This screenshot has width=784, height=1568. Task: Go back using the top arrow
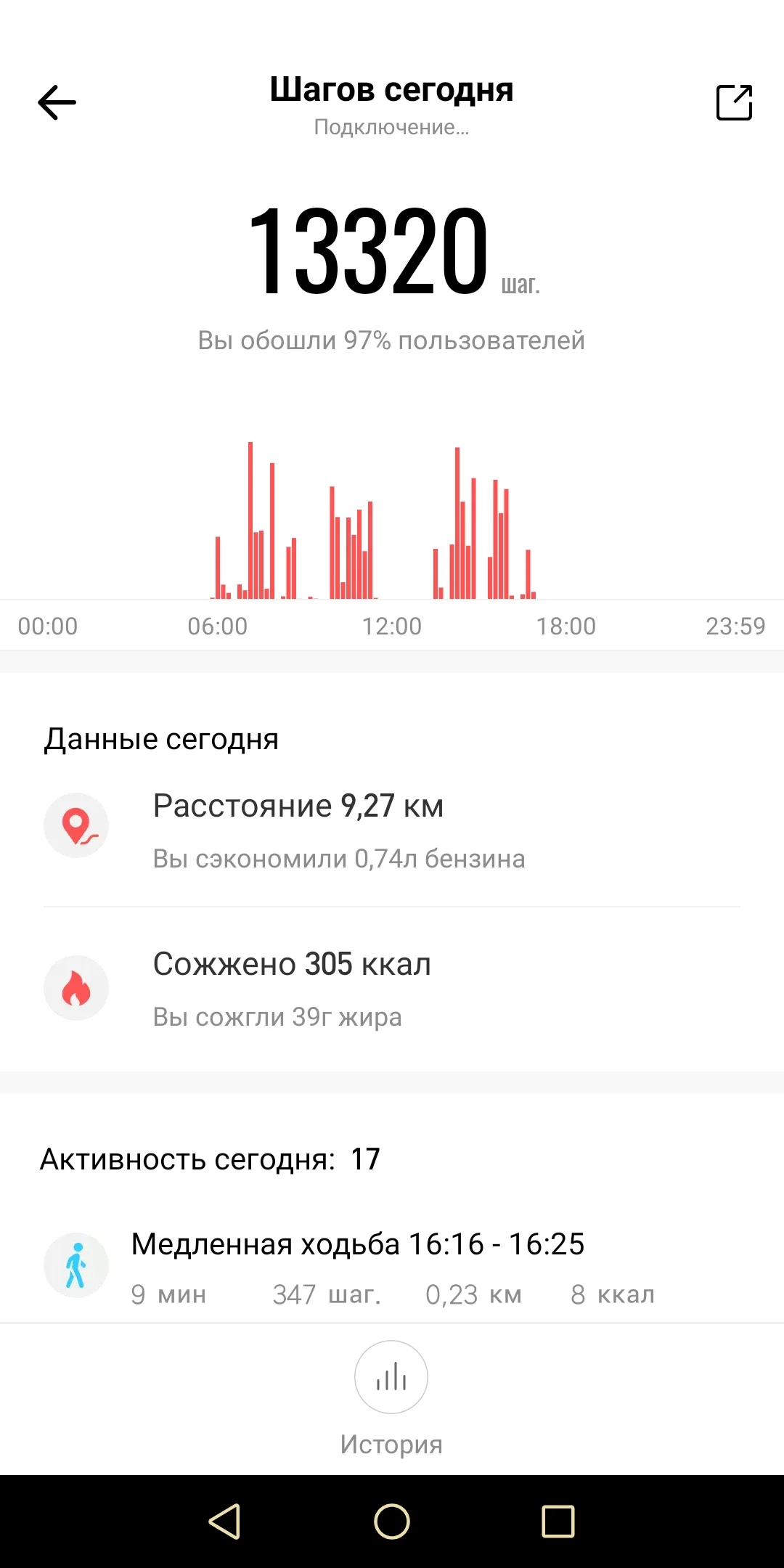pos(57,102)
